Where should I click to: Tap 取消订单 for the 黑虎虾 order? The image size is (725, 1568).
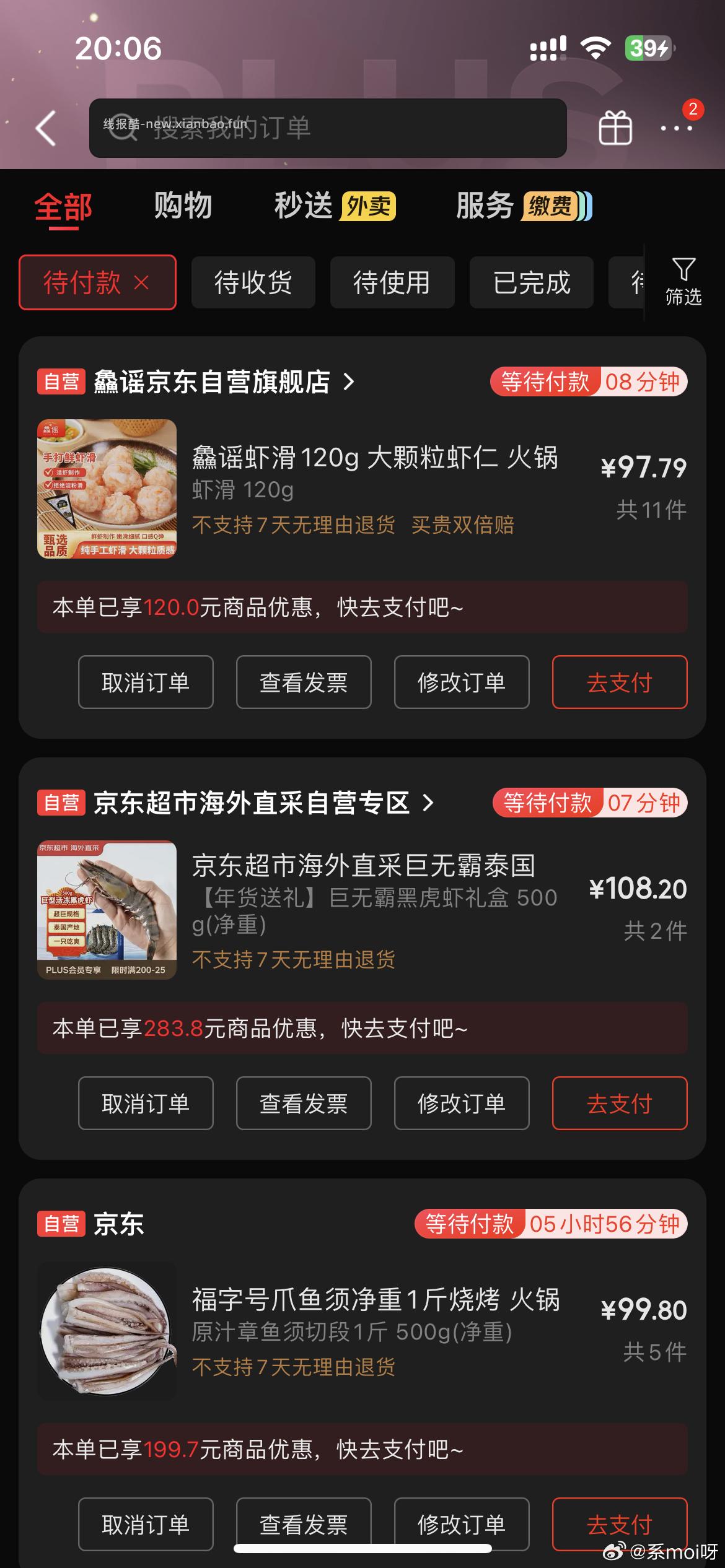146,1104
